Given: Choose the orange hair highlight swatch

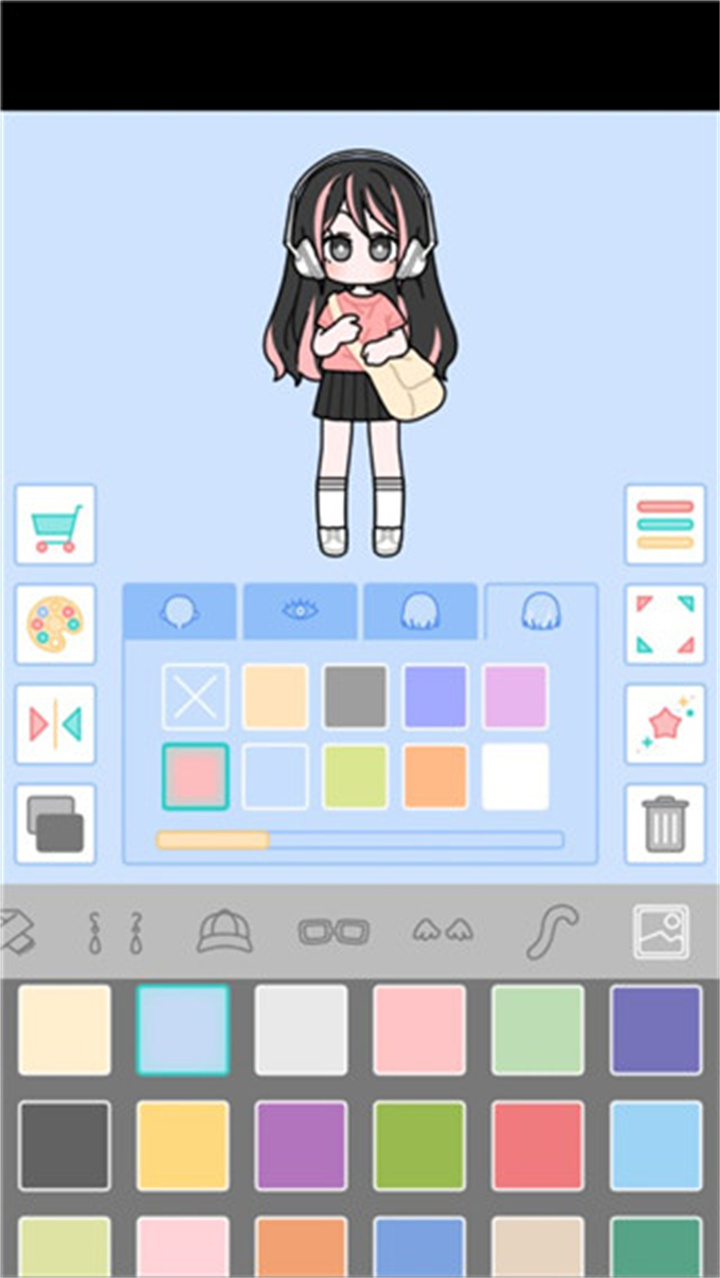Looking at the screenshot, I should [x=435, y=777].
